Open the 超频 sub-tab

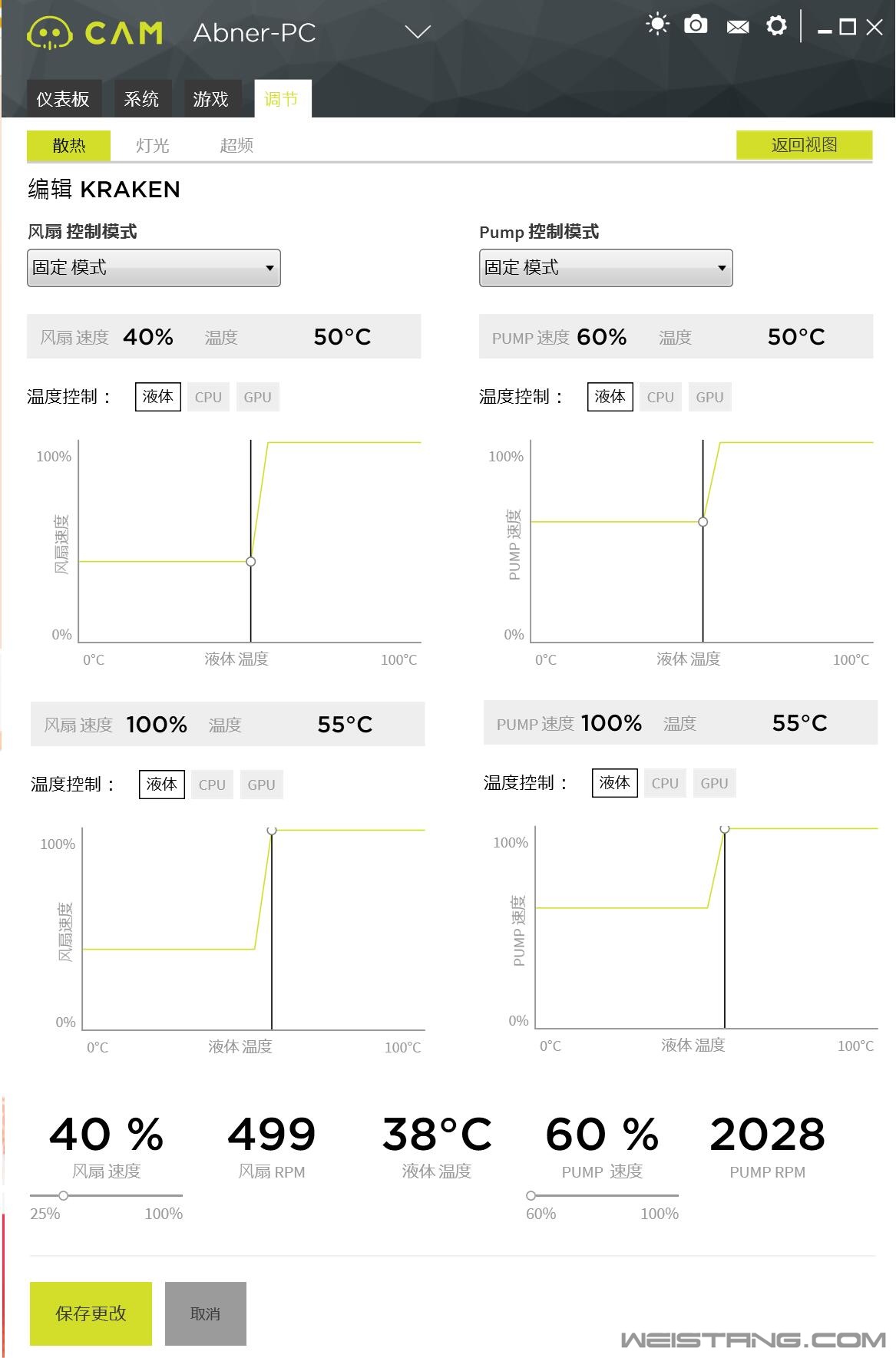click(236, 146)
